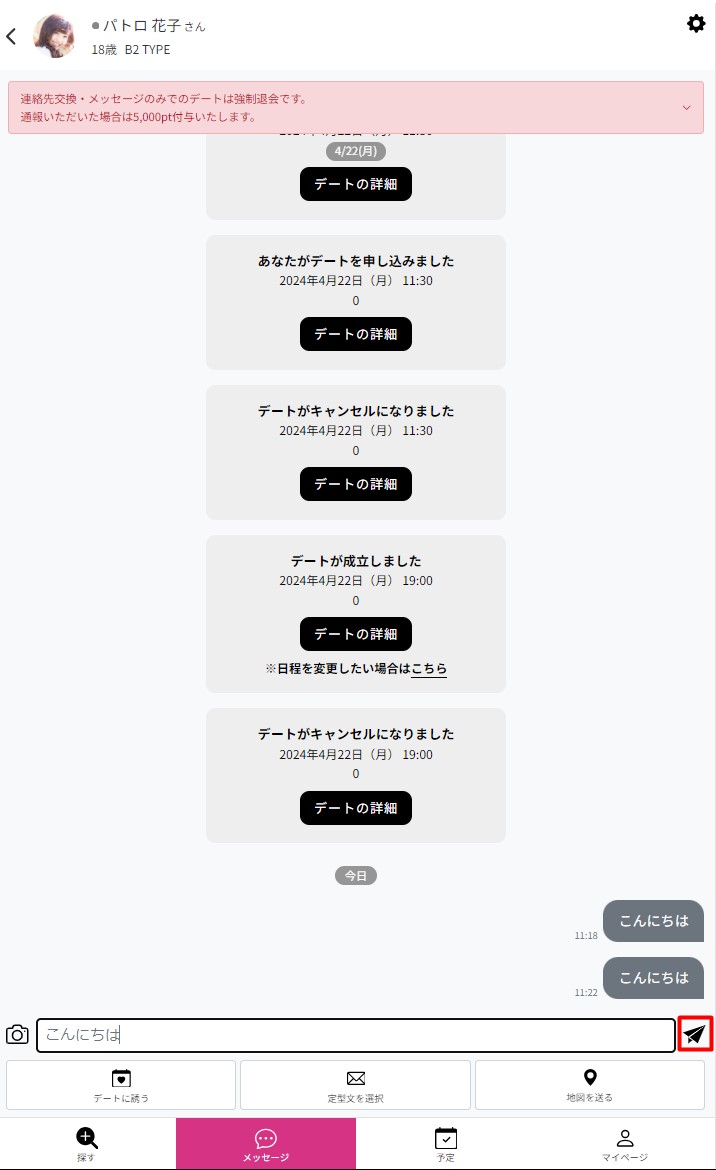
Task: Tap the 地図を送る button
Action: (x=589, y=1085)
